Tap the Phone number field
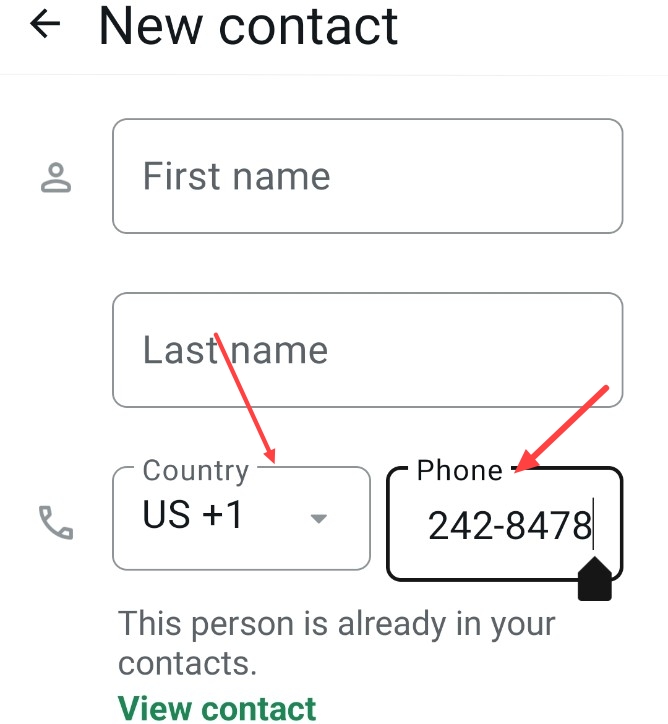Screen dimensions: 668x724 (504, 524)
